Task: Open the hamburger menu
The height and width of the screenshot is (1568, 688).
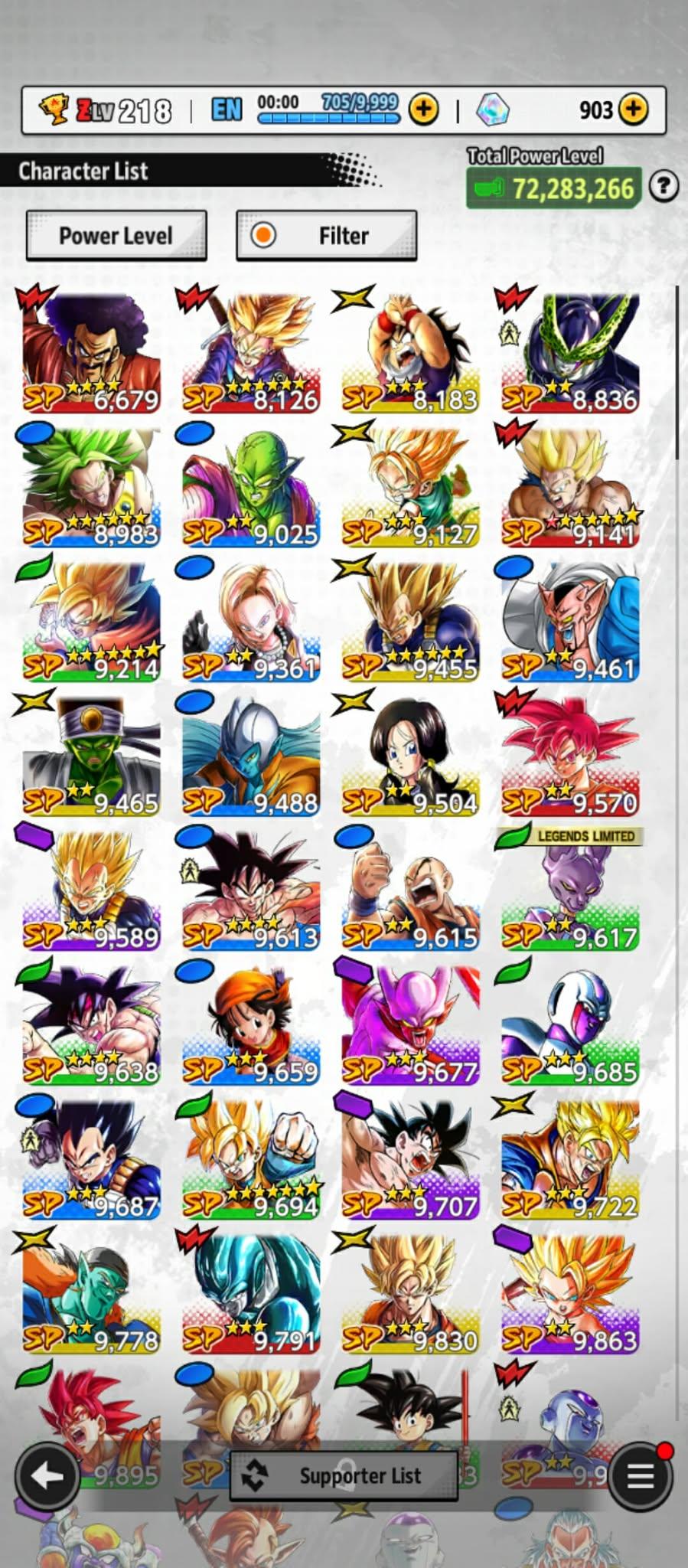Action: [641, 1475]
